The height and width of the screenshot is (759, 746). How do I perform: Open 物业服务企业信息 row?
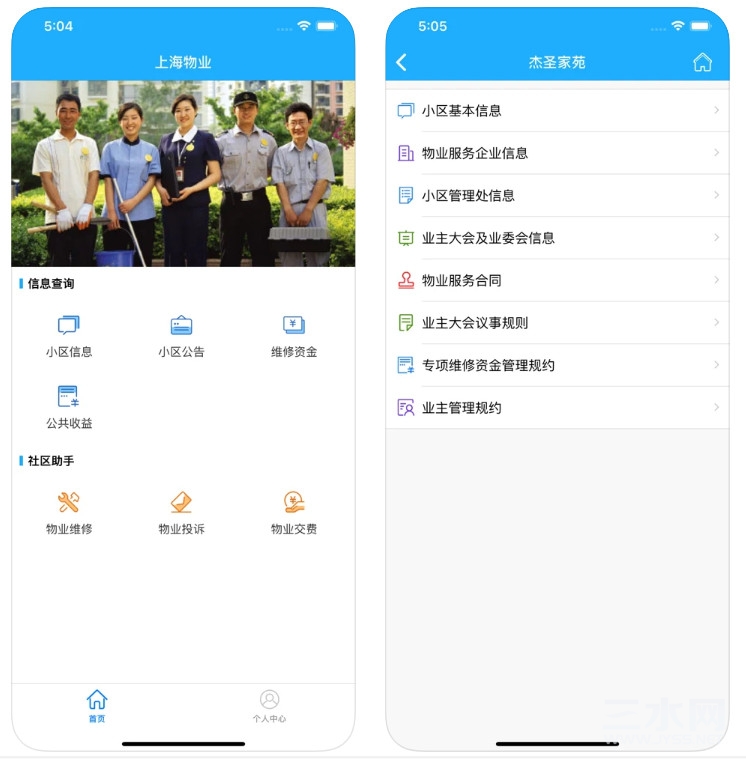557,153
